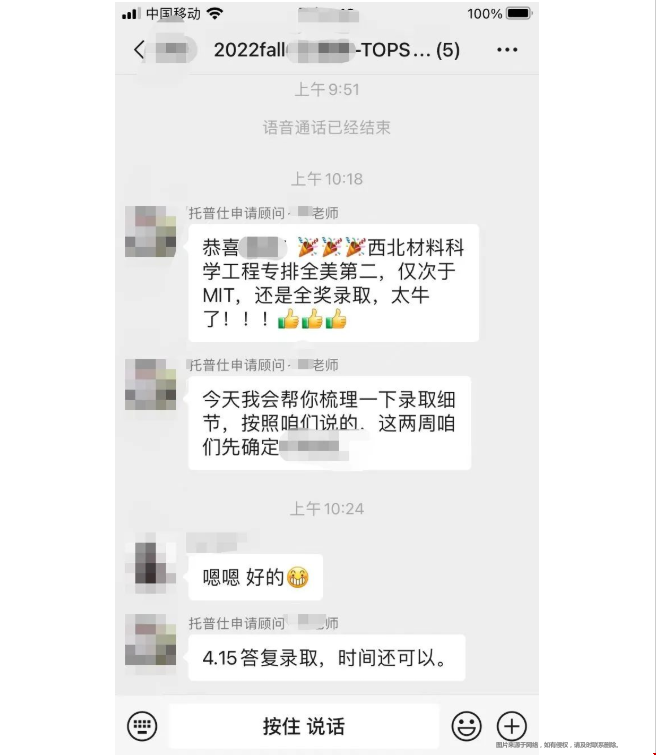Open the plus attachments menu
Viewport: 656px width, 755px height.
tap(511, 725)
